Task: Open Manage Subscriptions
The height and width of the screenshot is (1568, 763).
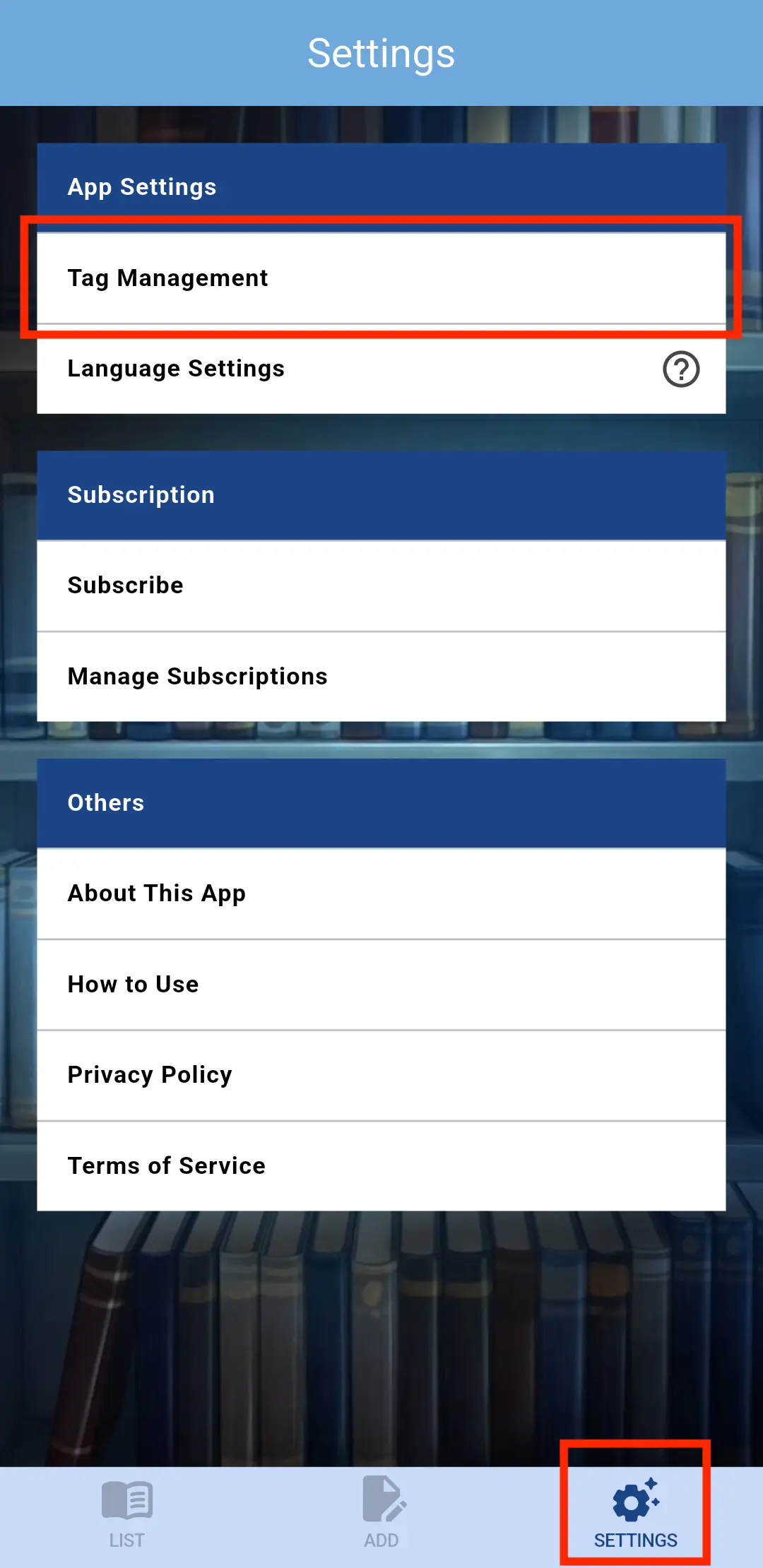Action: 381,677
